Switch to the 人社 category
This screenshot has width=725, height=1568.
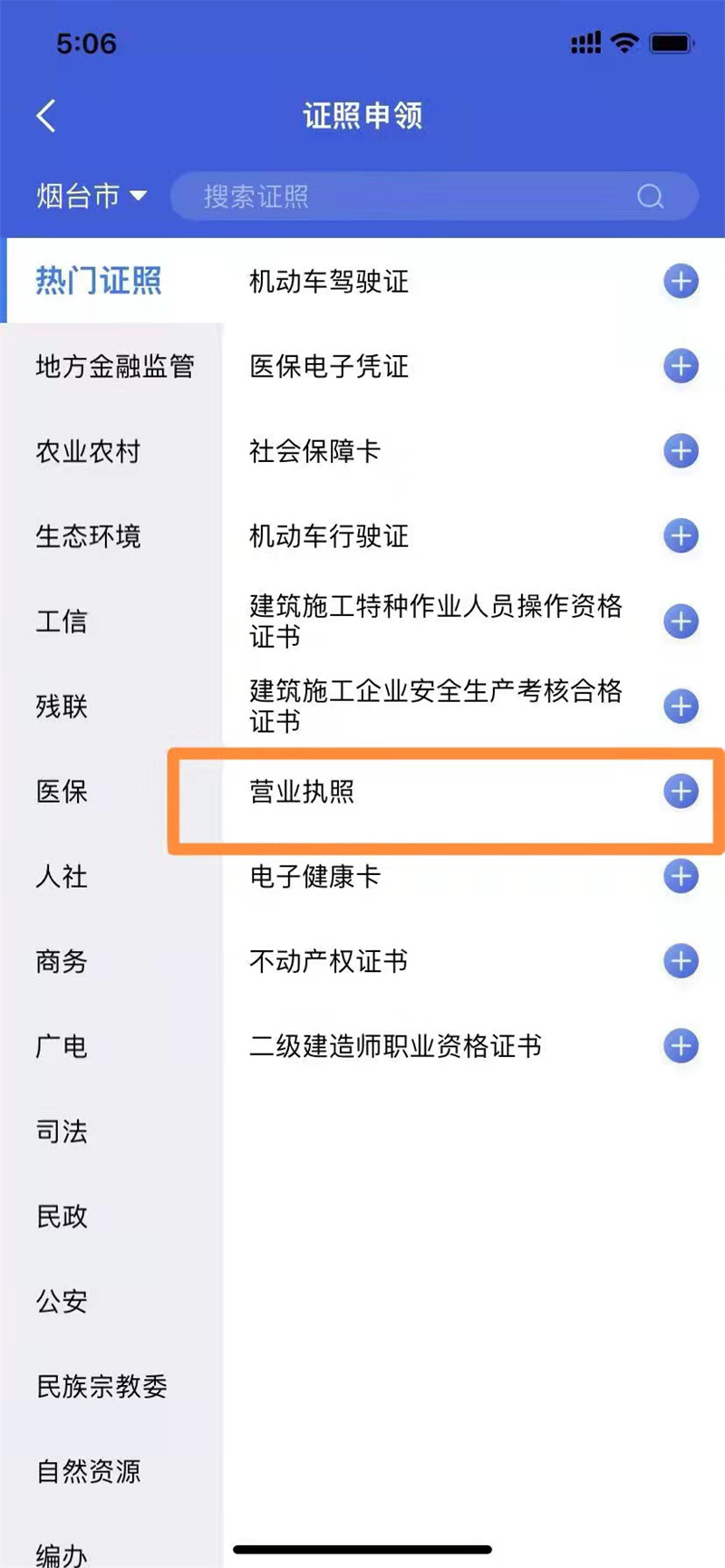click(62, 876)
